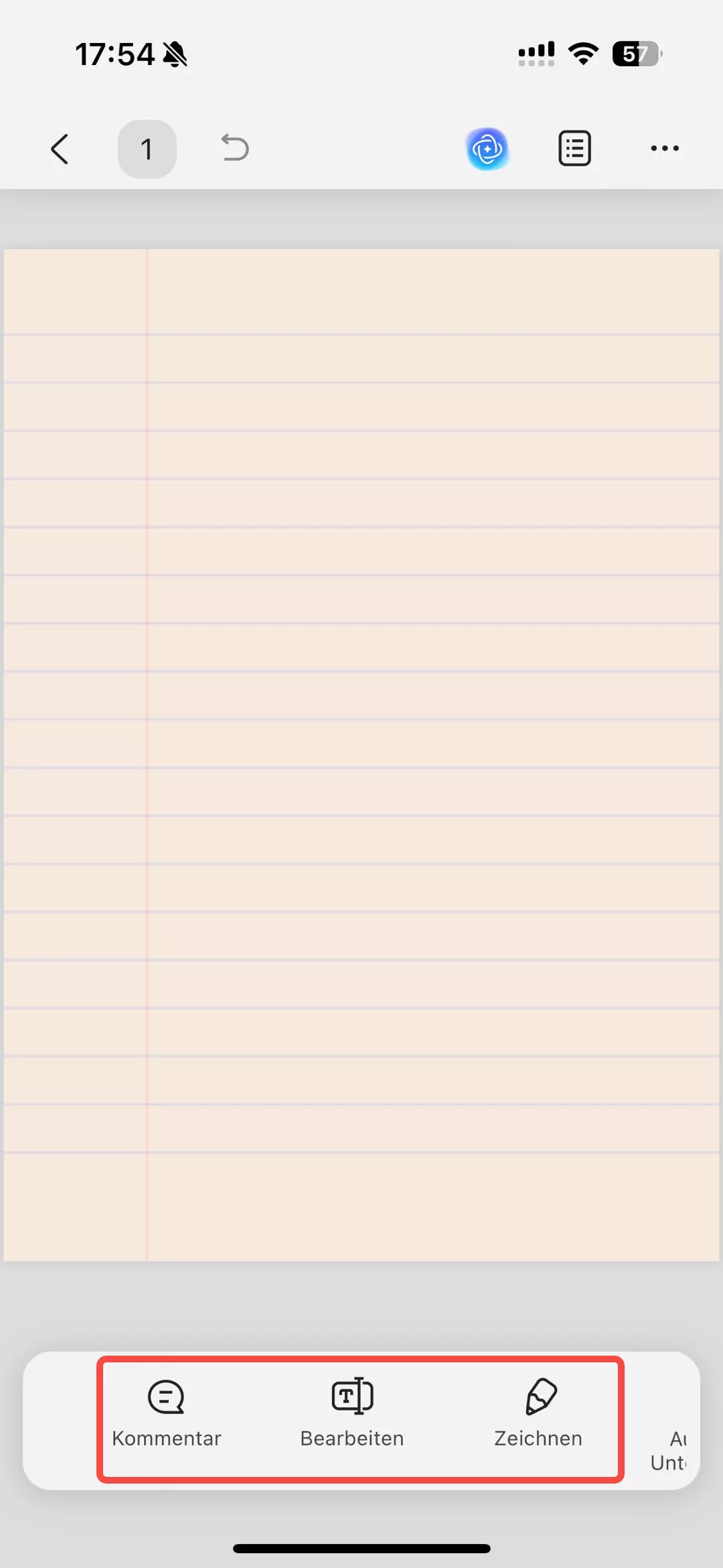Viewport: 723px width, 1568px height.
Task: Open the three-dot overflow menu
Action: tap(665, 149)
